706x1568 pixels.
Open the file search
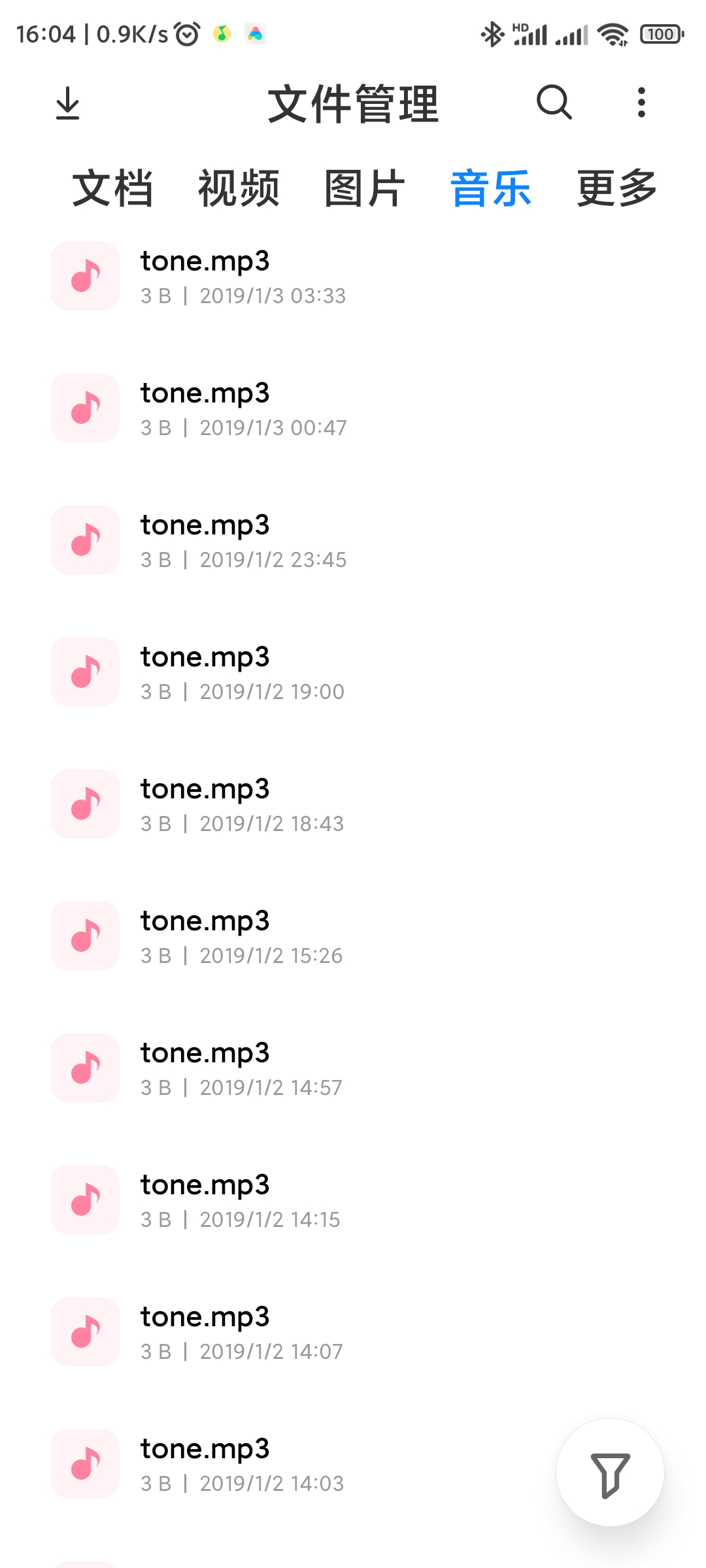tap(554, 103)
